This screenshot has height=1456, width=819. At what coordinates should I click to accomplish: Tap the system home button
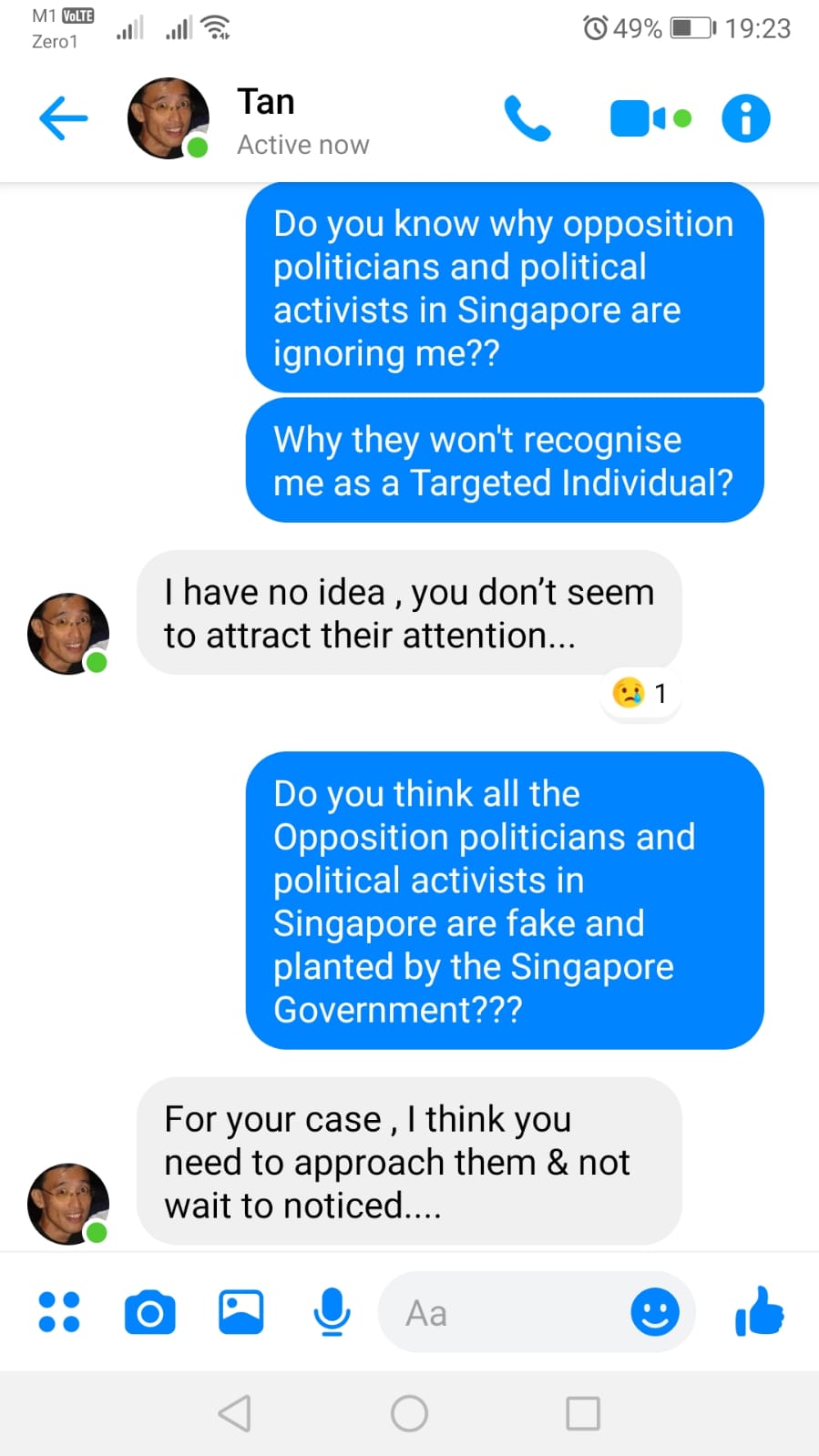point(409,1413)
